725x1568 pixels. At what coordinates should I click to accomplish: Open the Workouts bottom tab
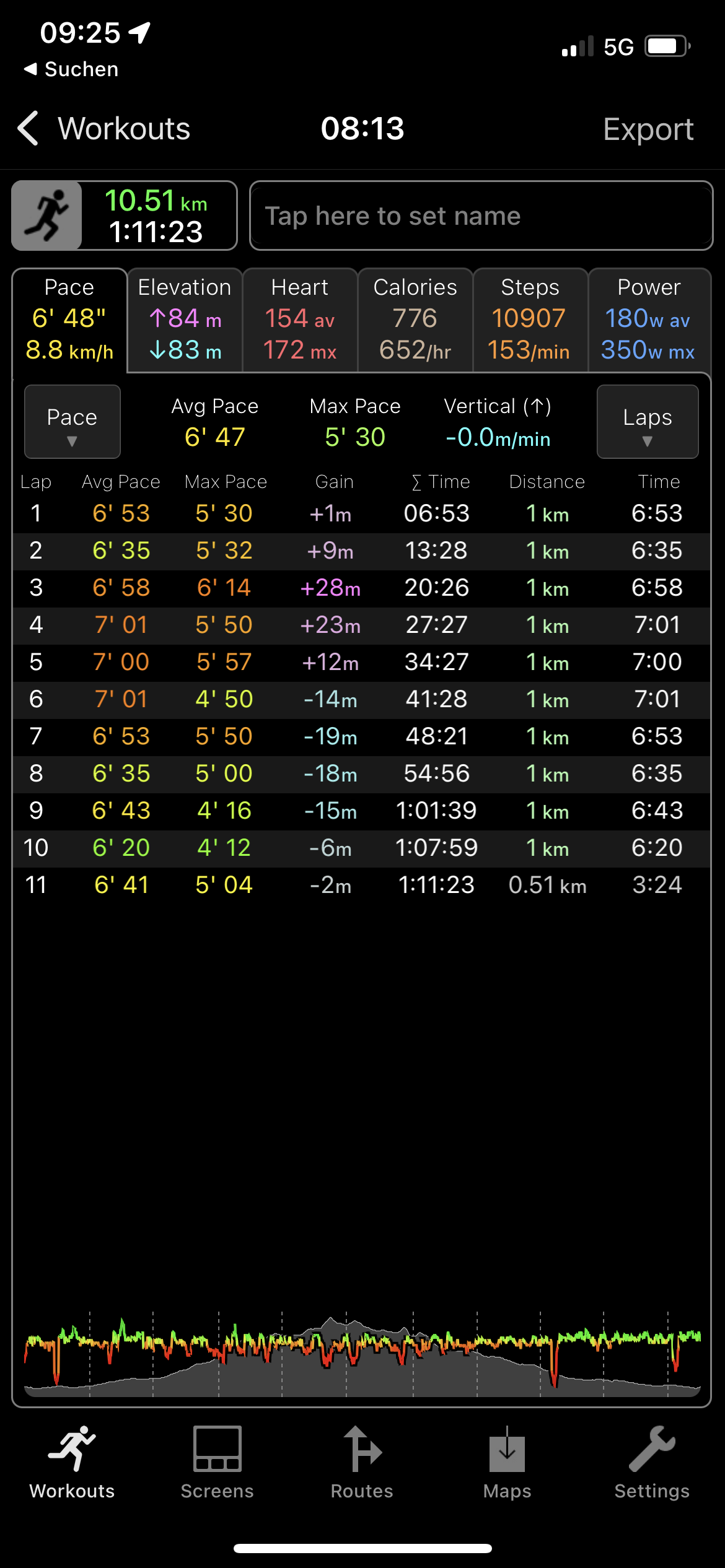coord(72,1463)
